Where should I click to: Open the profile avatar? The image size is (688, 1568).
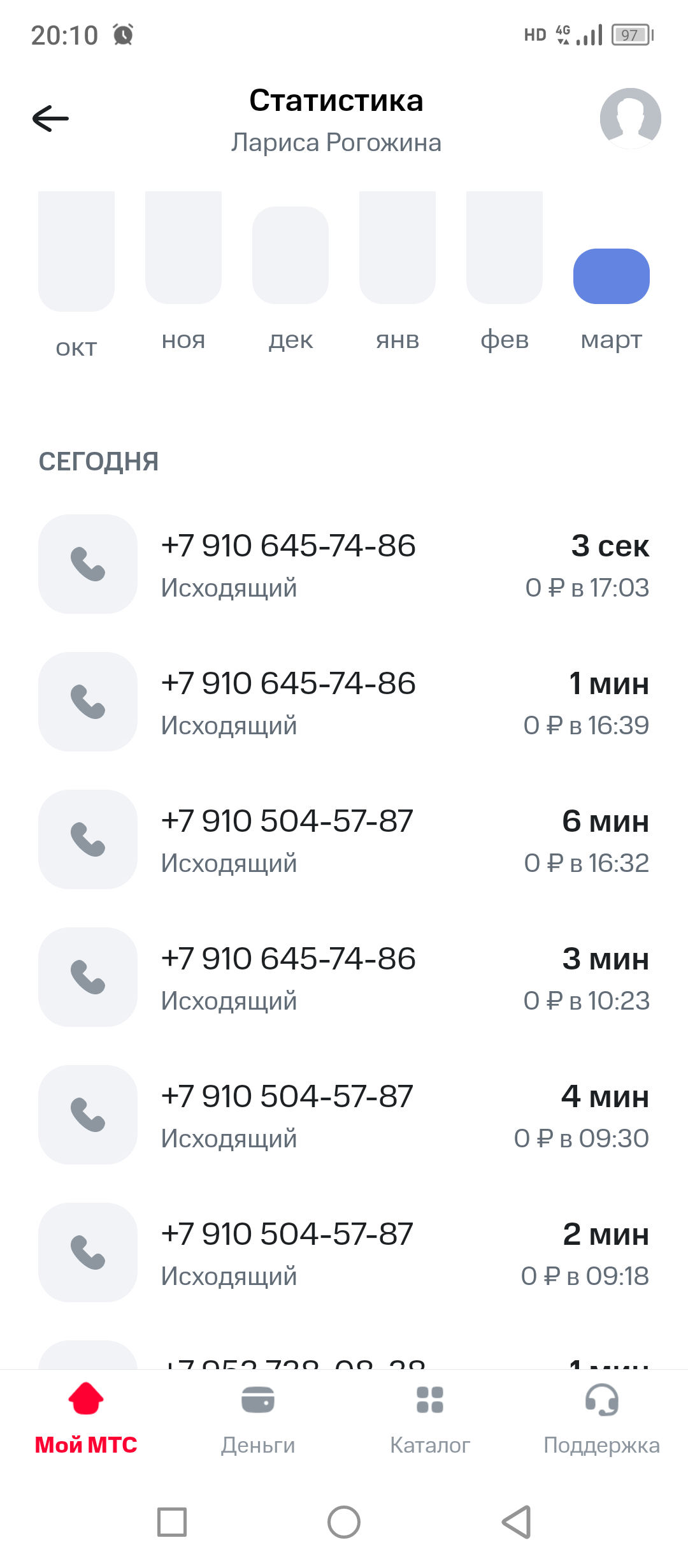[x=630, y=119]
